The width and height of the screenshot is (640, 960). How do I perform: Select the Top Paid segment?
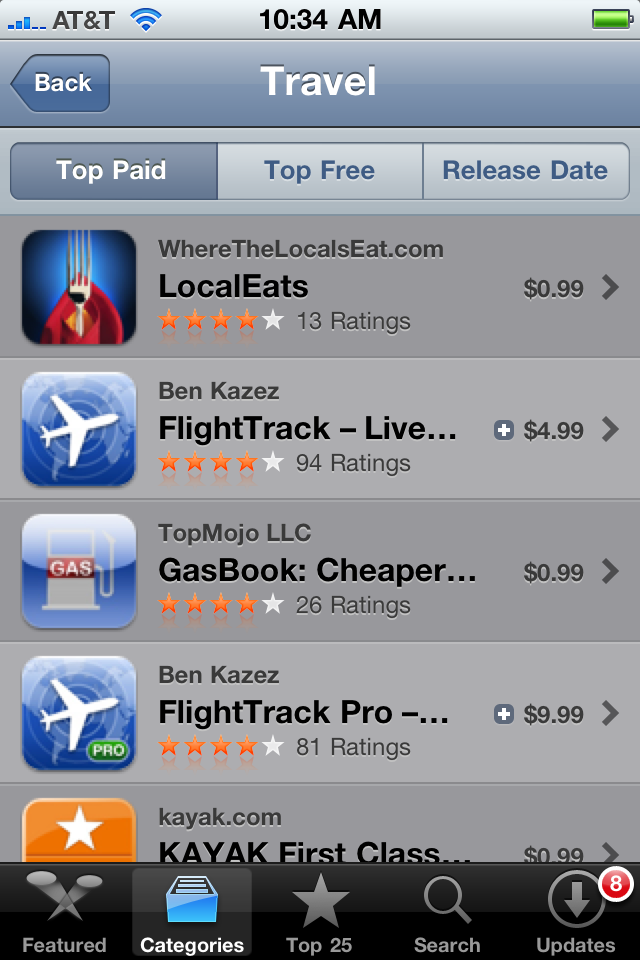(x=112, y=171)
